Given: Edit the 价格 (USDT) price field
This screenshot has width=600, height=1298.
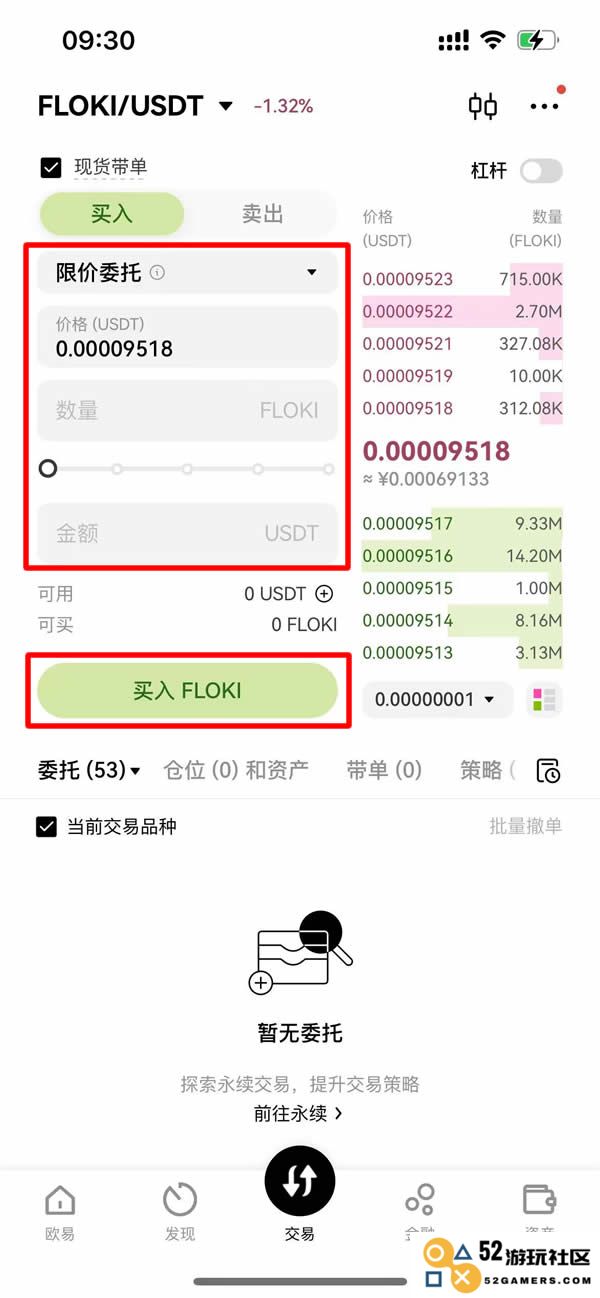Looking at the screenshot, I should (x=187, y=337).
